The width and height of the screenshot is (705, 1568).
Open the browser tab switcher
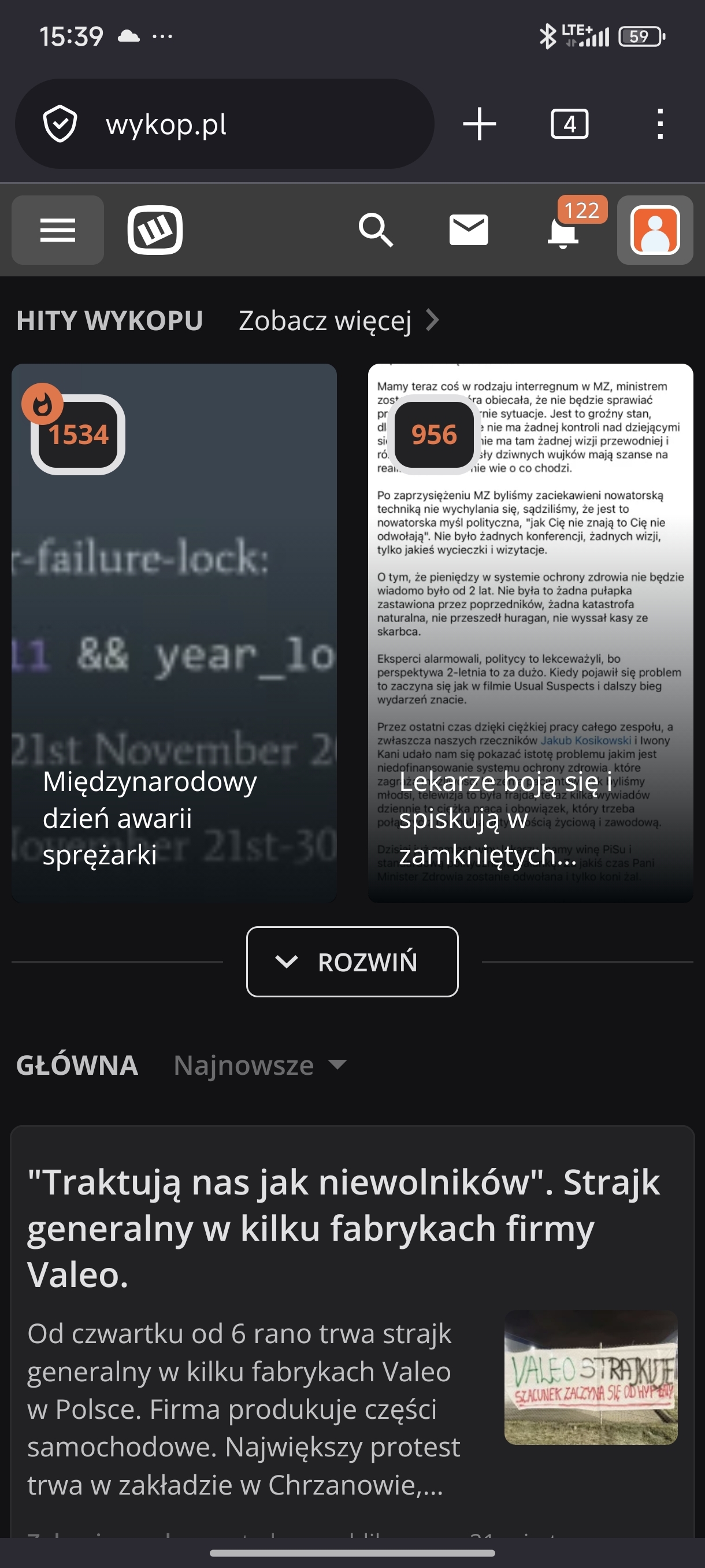point(569,124)
